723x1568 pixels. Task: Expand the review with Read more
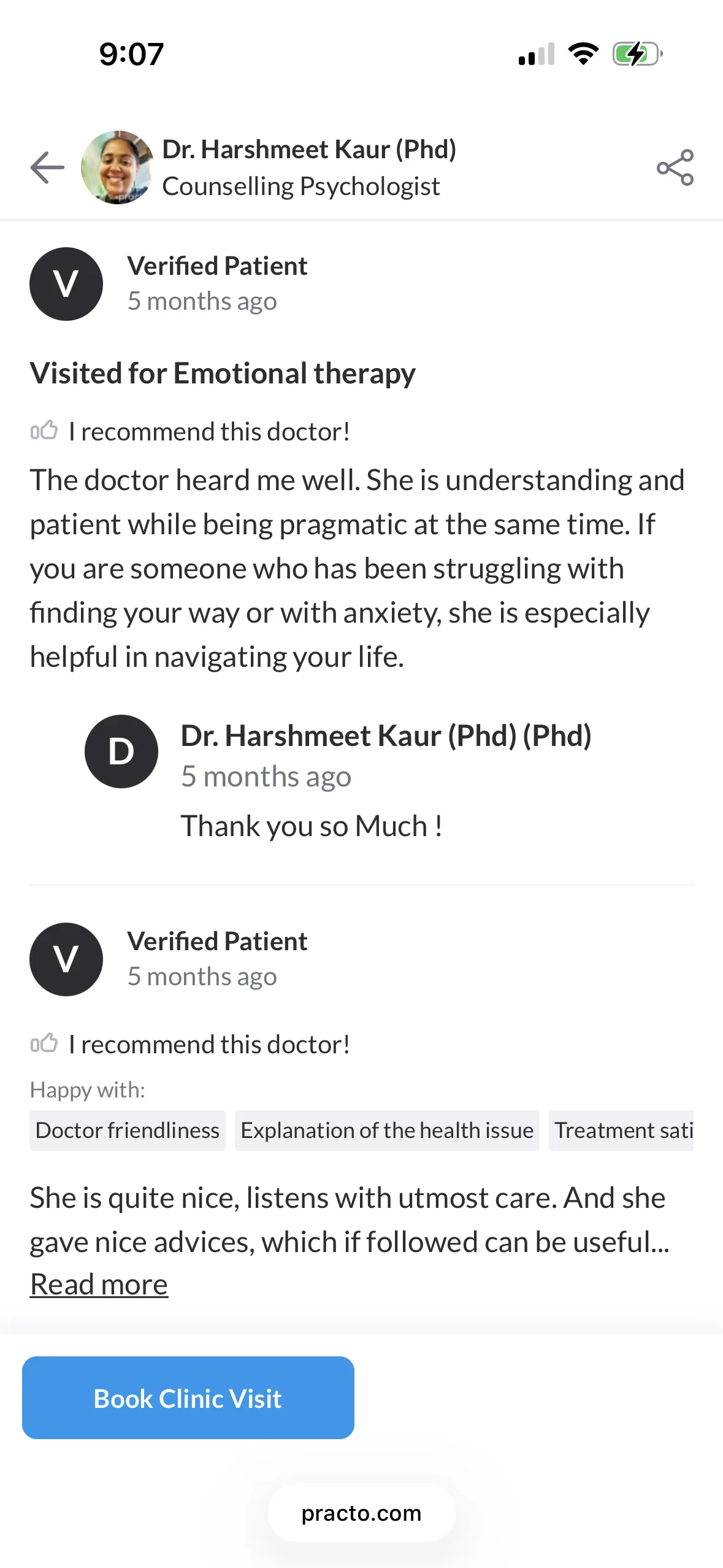click(99, 1284)
